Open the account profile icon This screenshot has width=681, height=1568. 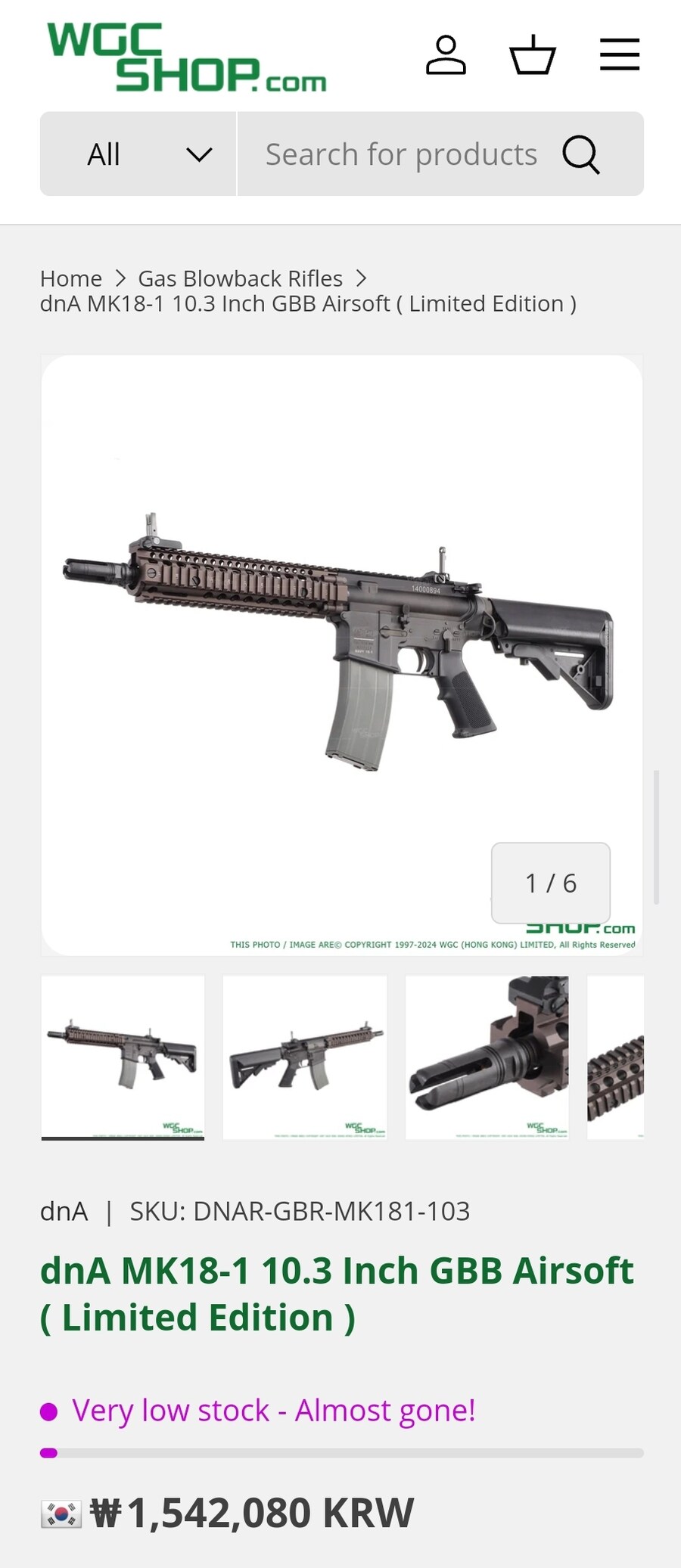[446, 55]
